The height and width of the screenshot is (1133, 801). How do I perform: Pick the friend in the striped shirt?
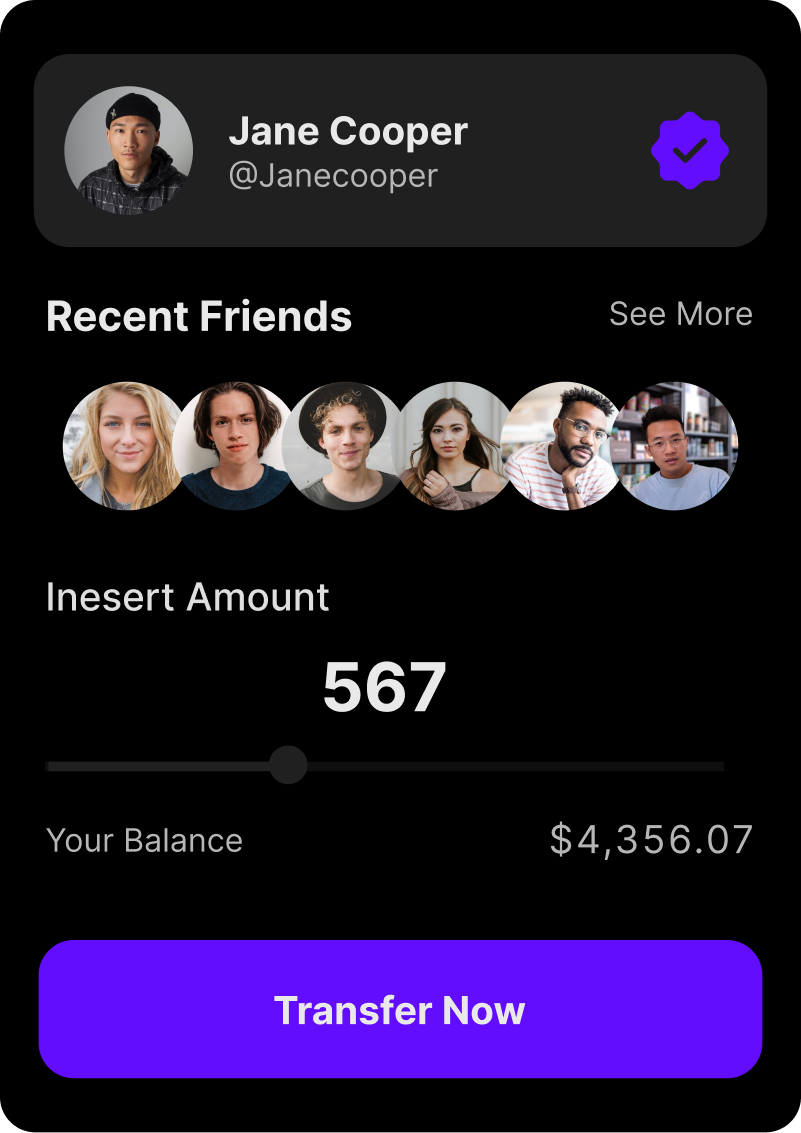coord(562,446)
